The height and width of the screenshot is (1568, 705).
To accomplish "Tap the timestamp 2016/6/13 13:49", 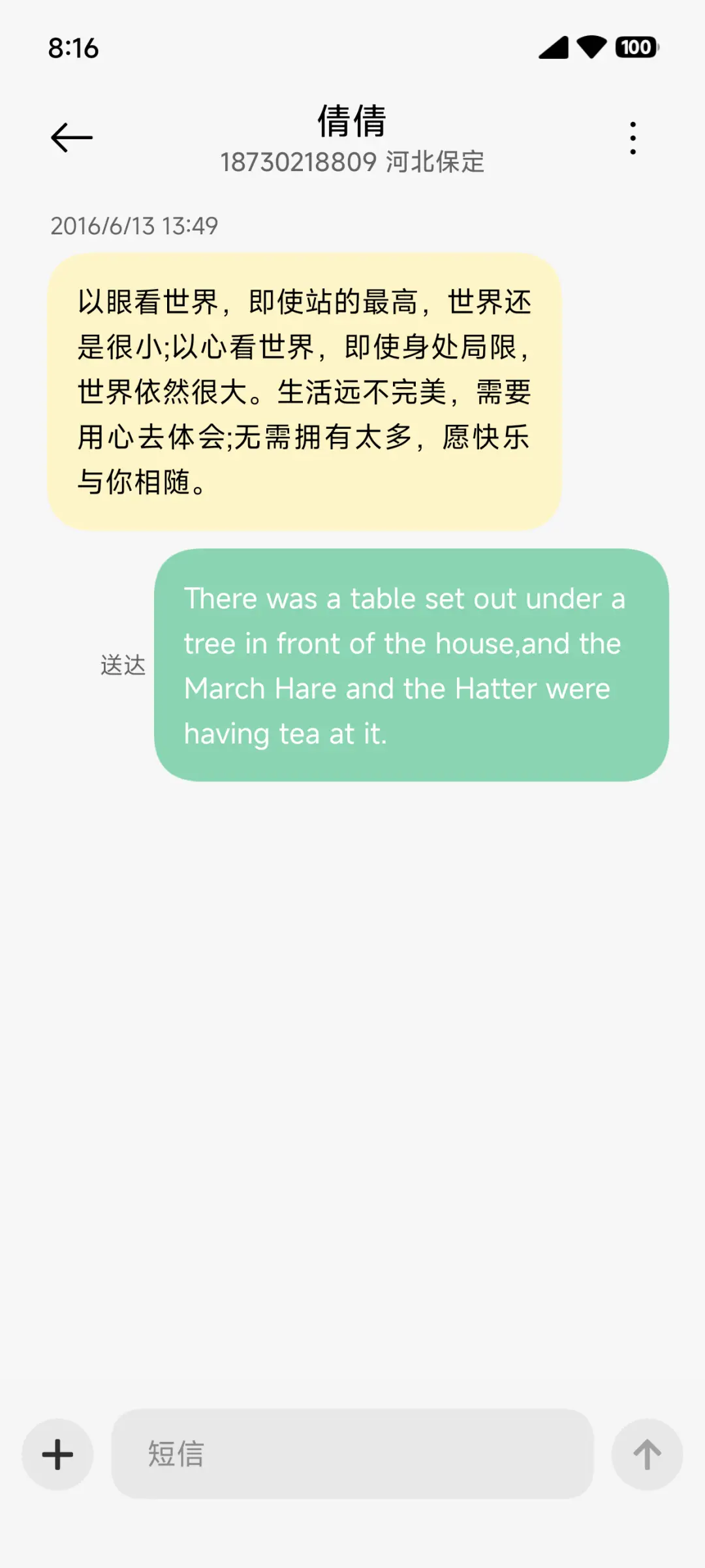I will [x=134, y=227].
